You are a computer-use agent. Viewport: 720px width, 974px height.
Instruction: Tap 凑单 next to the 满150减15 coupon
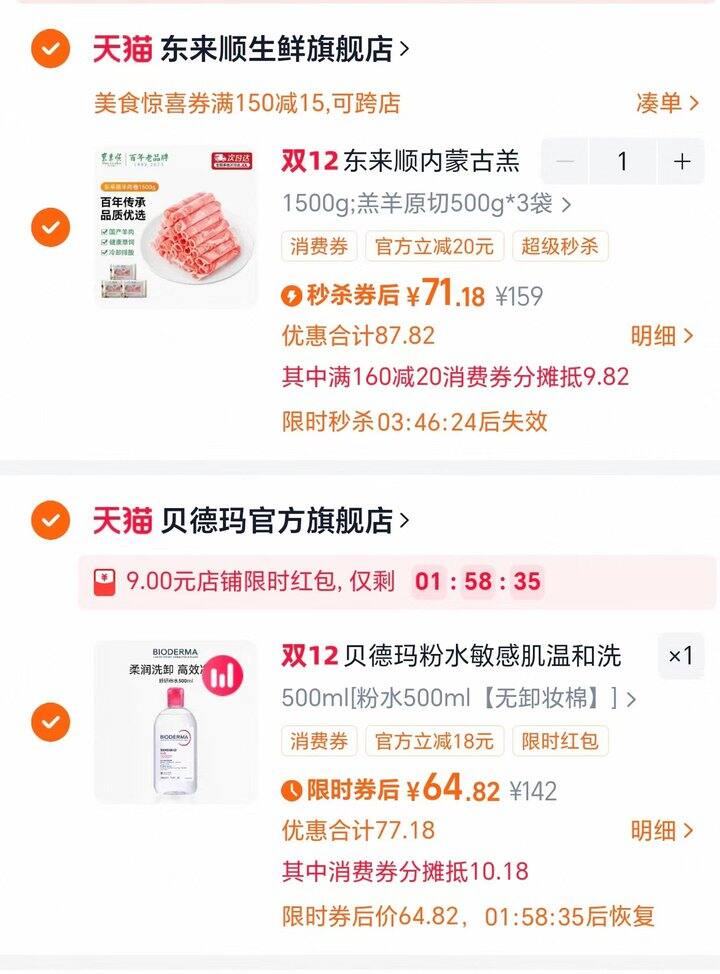click(x=666, y=102)
